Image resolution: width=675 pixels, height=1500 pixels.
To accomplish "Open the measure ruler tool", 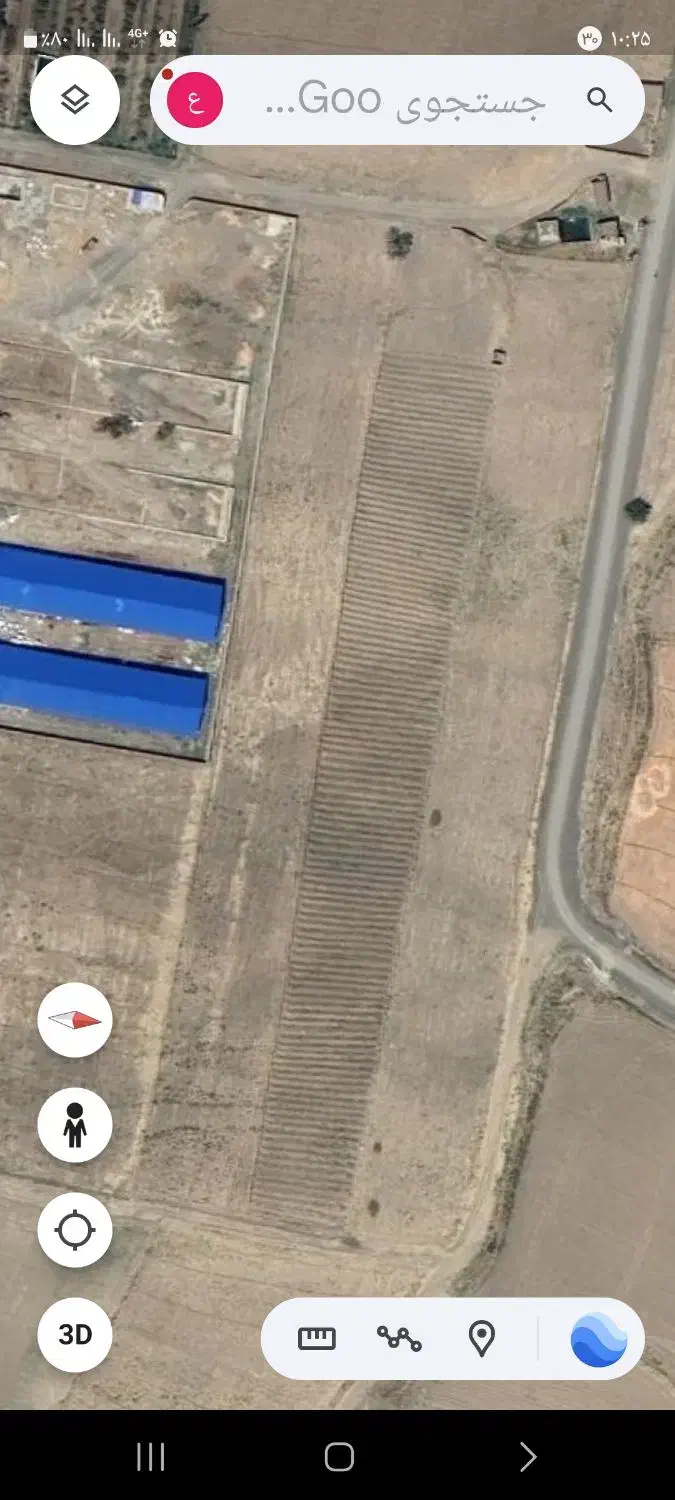I will click(x=317, y=1338).
